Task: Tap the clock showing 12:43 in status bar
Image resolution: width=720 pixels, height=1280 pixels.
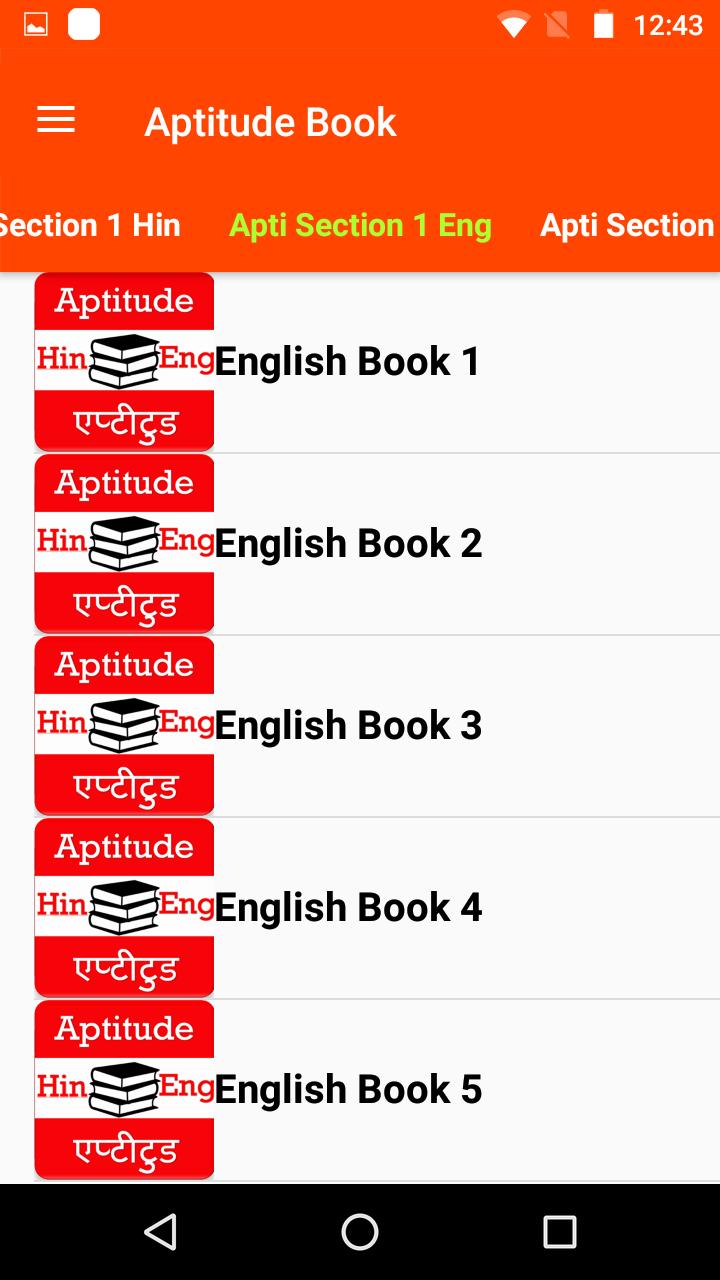Action: pyautogui.click(x=670, y=25)
